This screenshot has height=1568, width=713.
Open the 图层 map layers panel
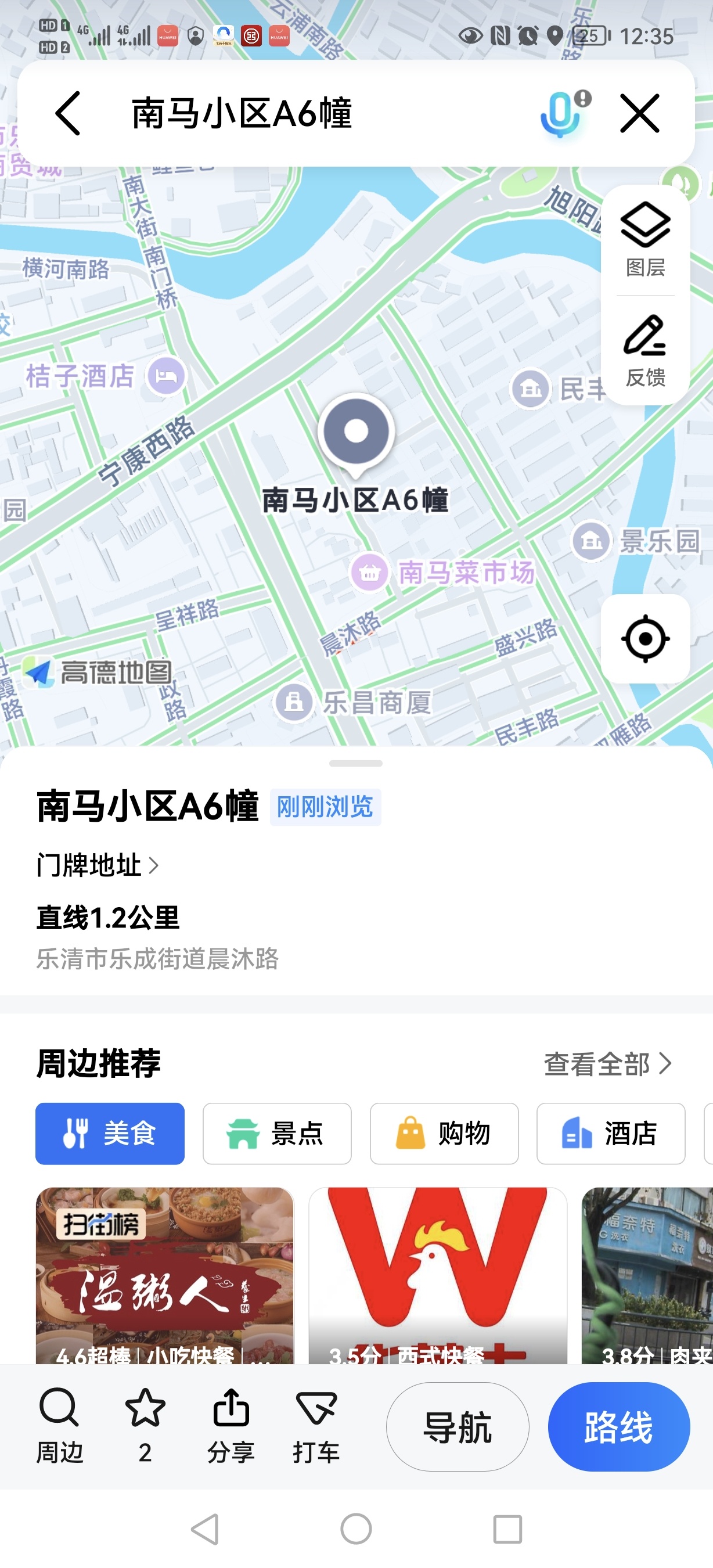coord(645,240)
